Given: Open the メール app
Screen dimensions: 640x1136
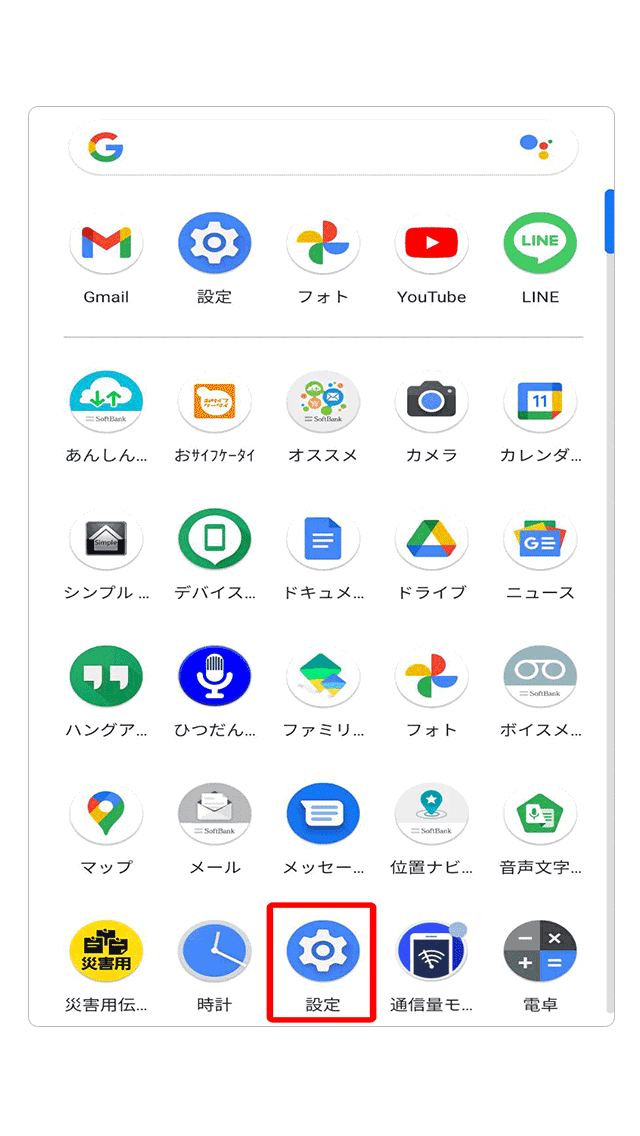Looking at the screenshot, I should (214, 815).
